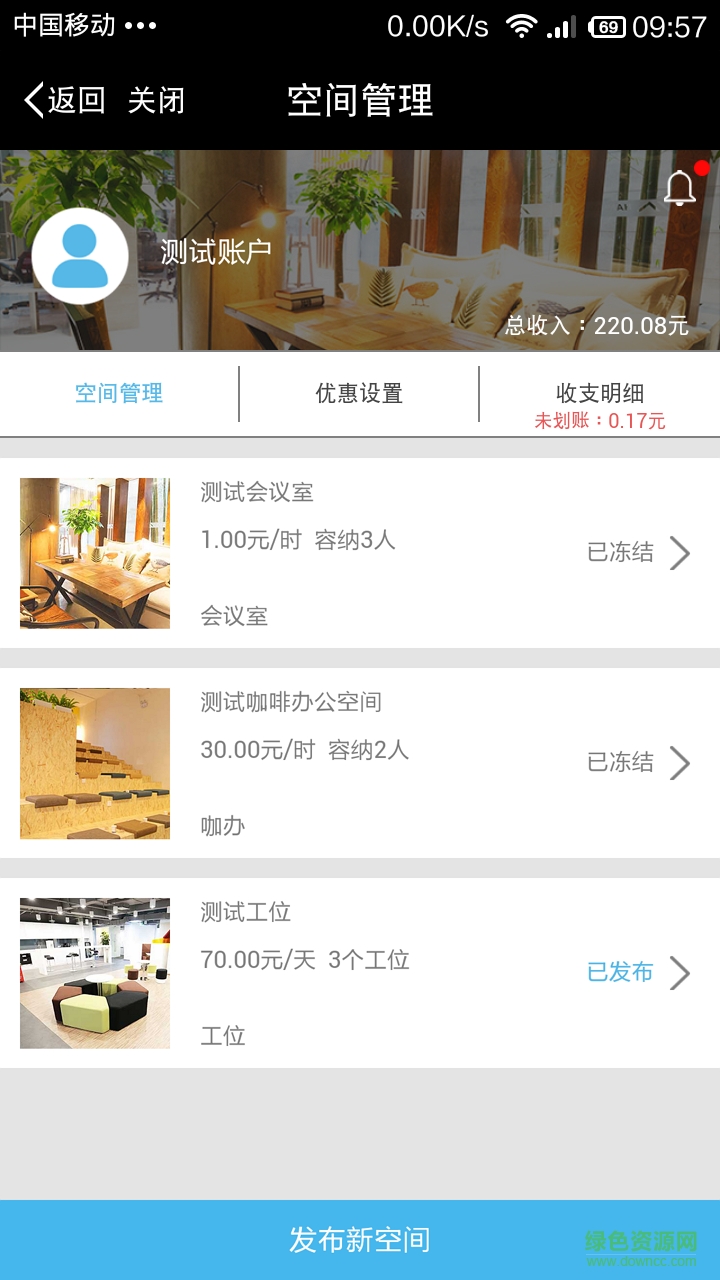
Task: Click the 测试账户 profile avatar icon
Action: (x=81, y=255)
